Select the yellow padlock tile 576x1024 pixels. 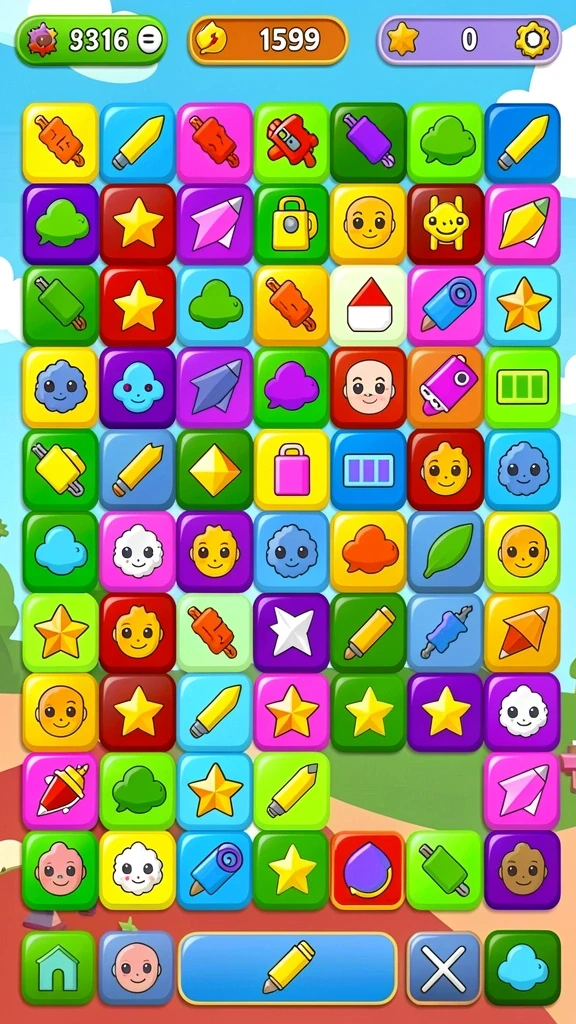click(291, 223)
